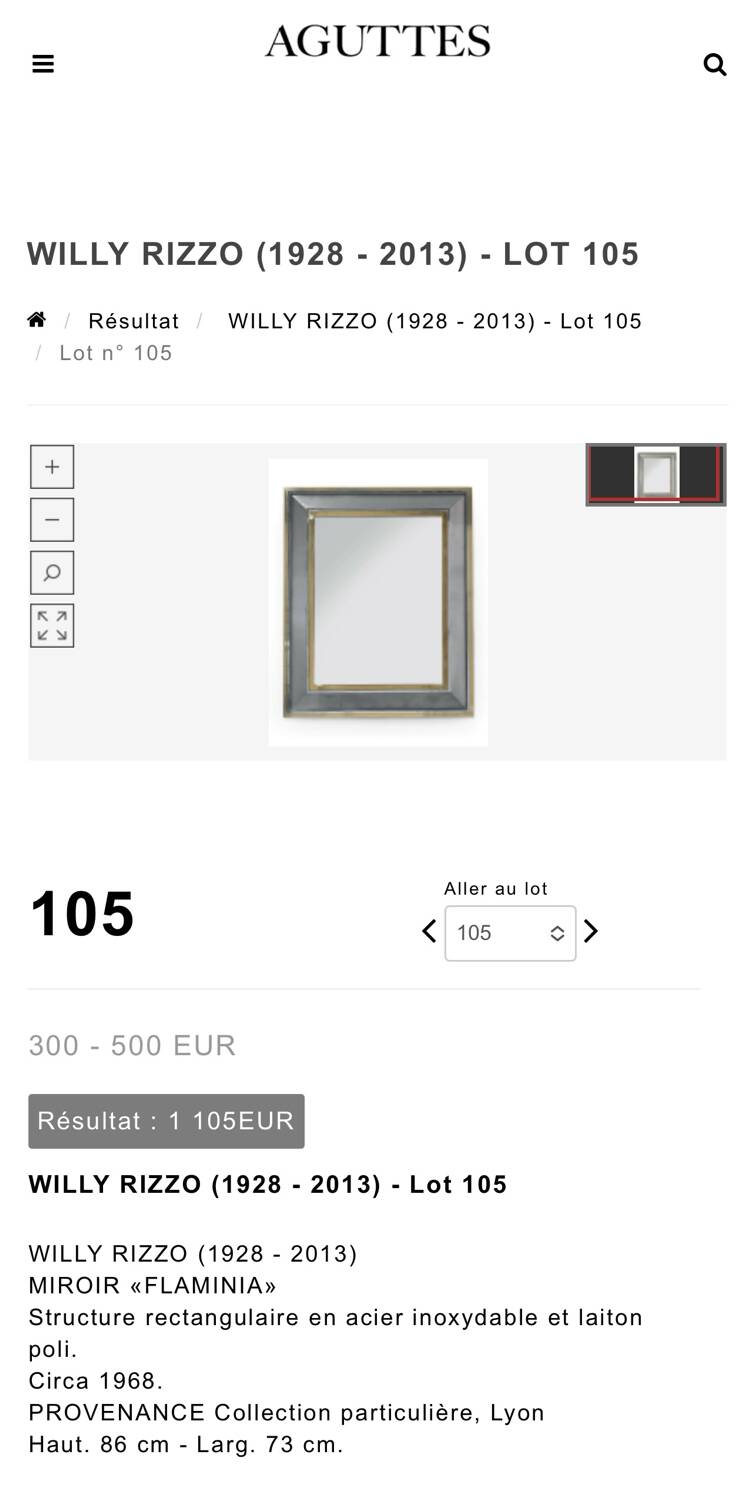Open the Willy Rizzo Lot 105 breadcrumb
This screenshot has width=755, height=1500.
tap(435, 321)
